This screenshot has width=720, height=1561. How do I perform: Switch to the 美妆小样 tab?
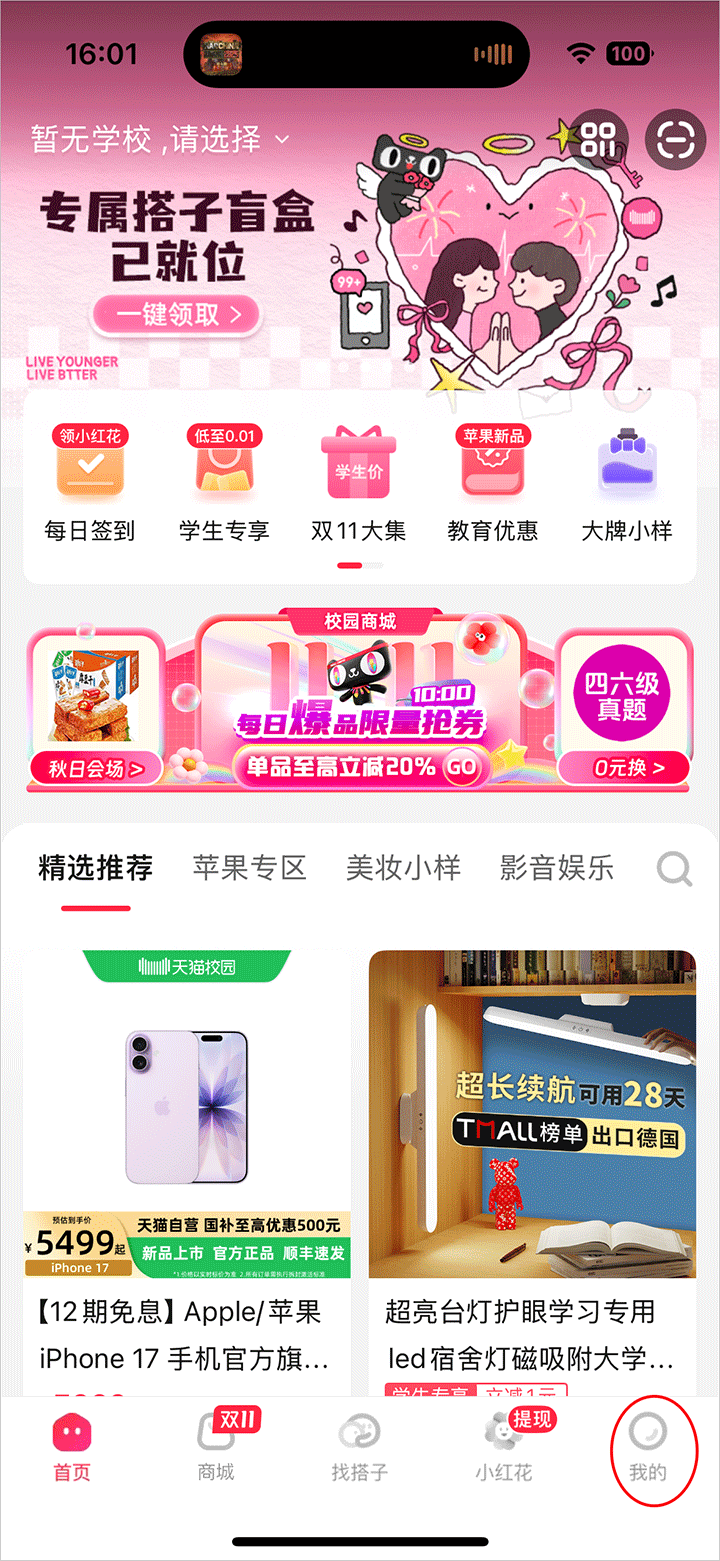coord(403,868)
